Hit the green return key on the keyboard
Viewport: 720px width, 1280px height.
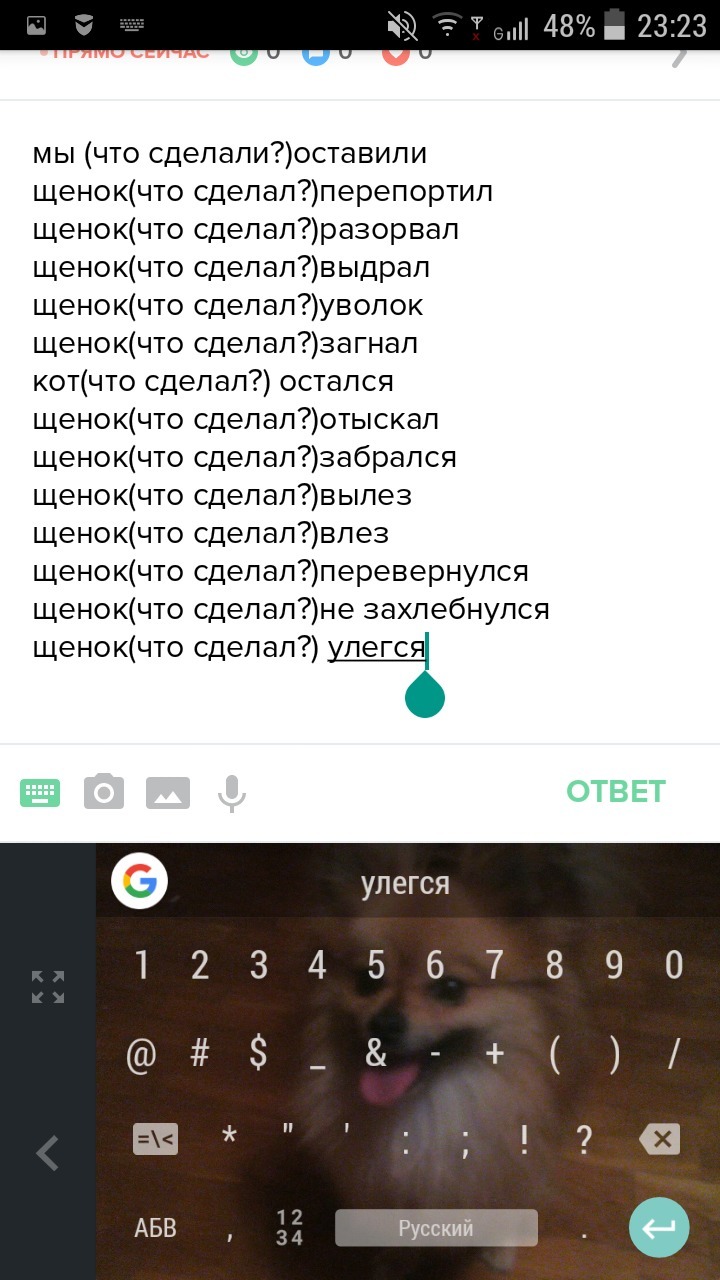tap(659, 1227)
